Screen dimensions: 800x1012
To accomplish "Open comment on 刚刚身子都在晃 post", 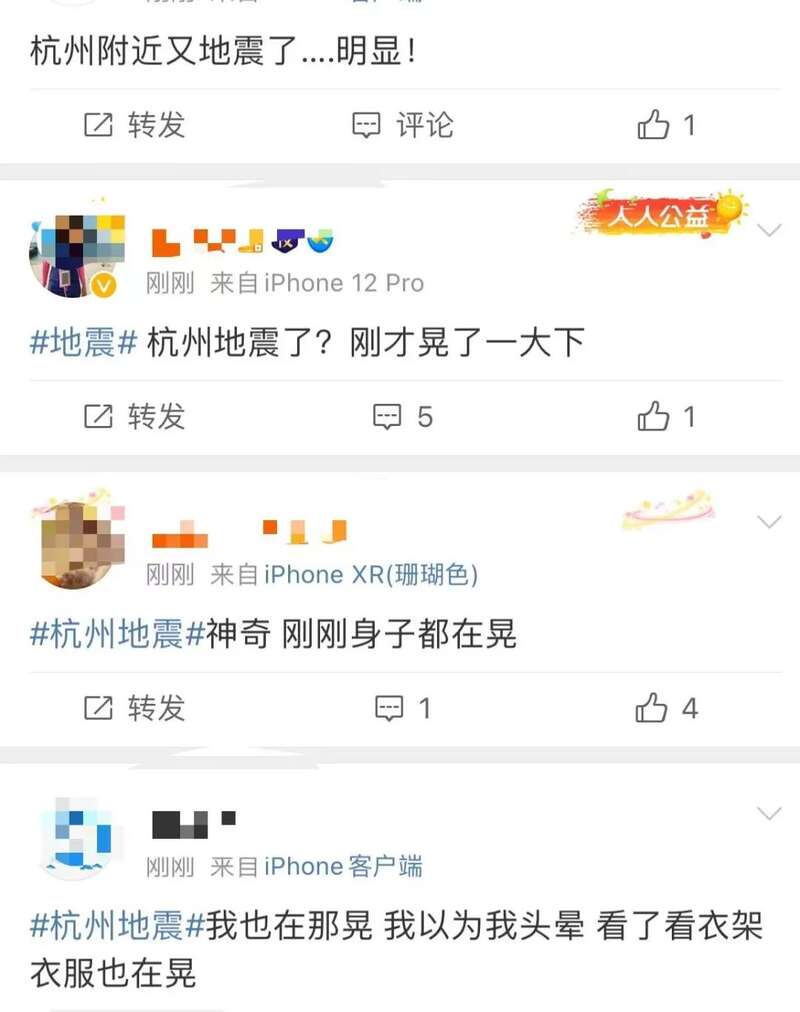I will (x=403, y=708).
